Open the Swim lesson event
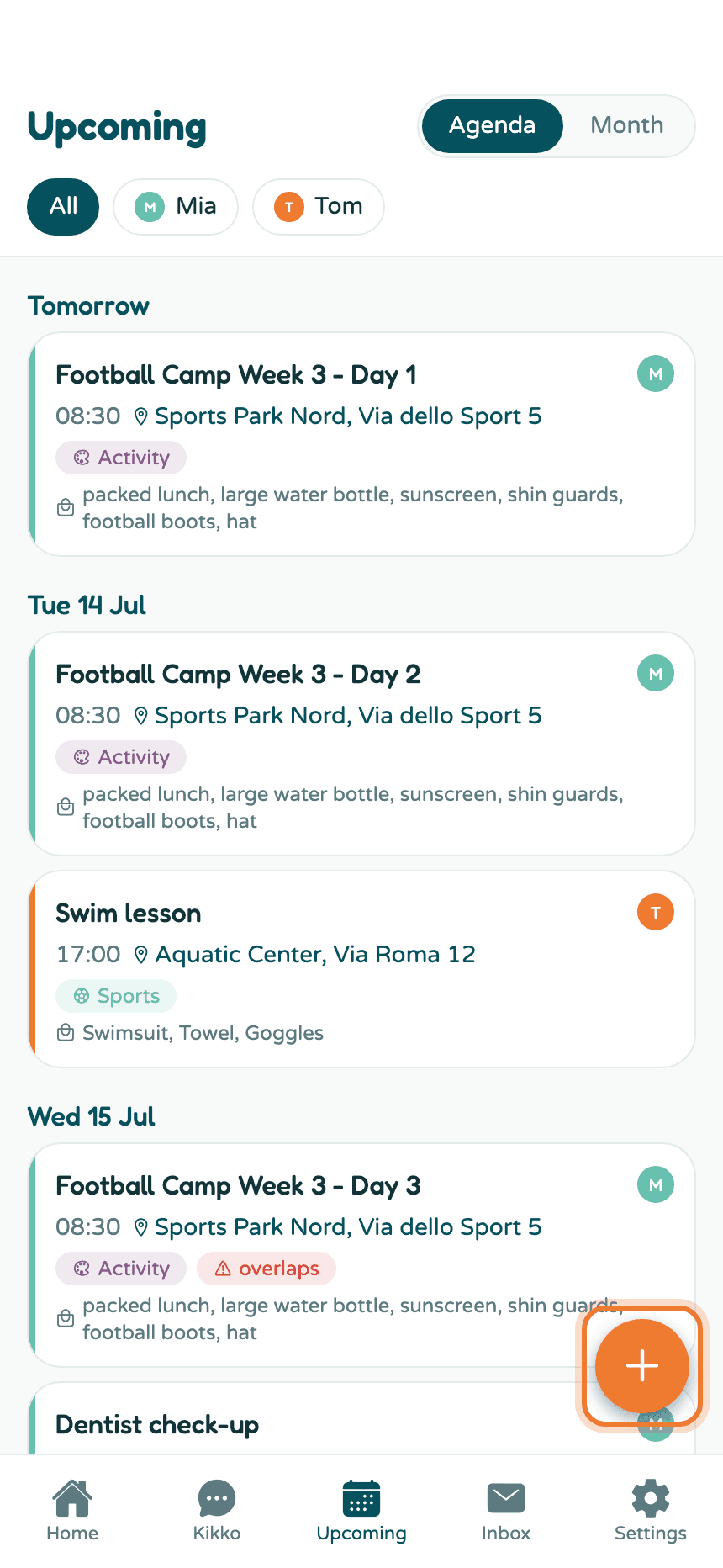 pos(361,969)
